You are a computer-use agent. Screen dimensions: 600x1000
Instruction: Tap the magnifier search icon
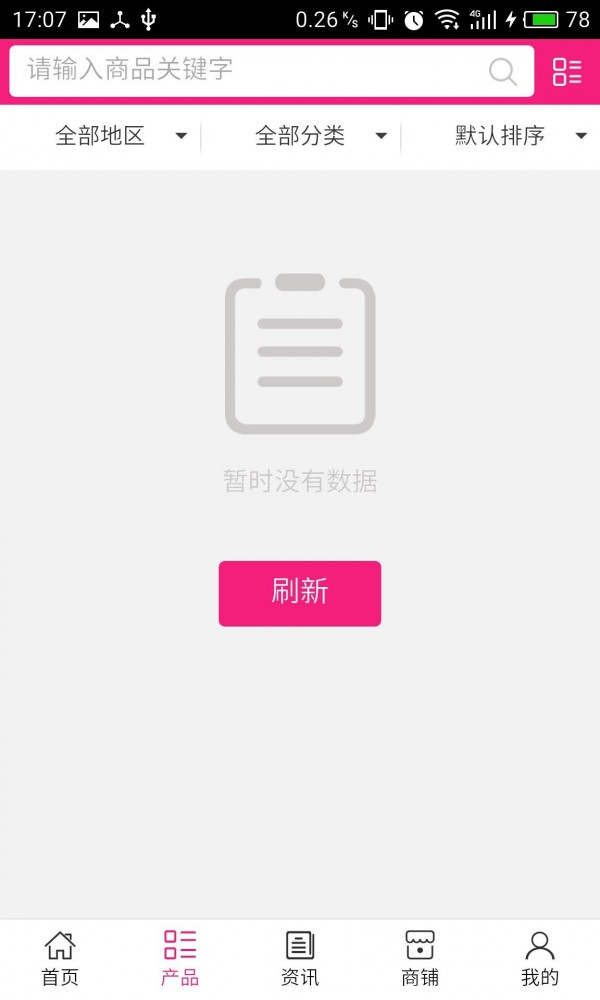tap(502, 71)
